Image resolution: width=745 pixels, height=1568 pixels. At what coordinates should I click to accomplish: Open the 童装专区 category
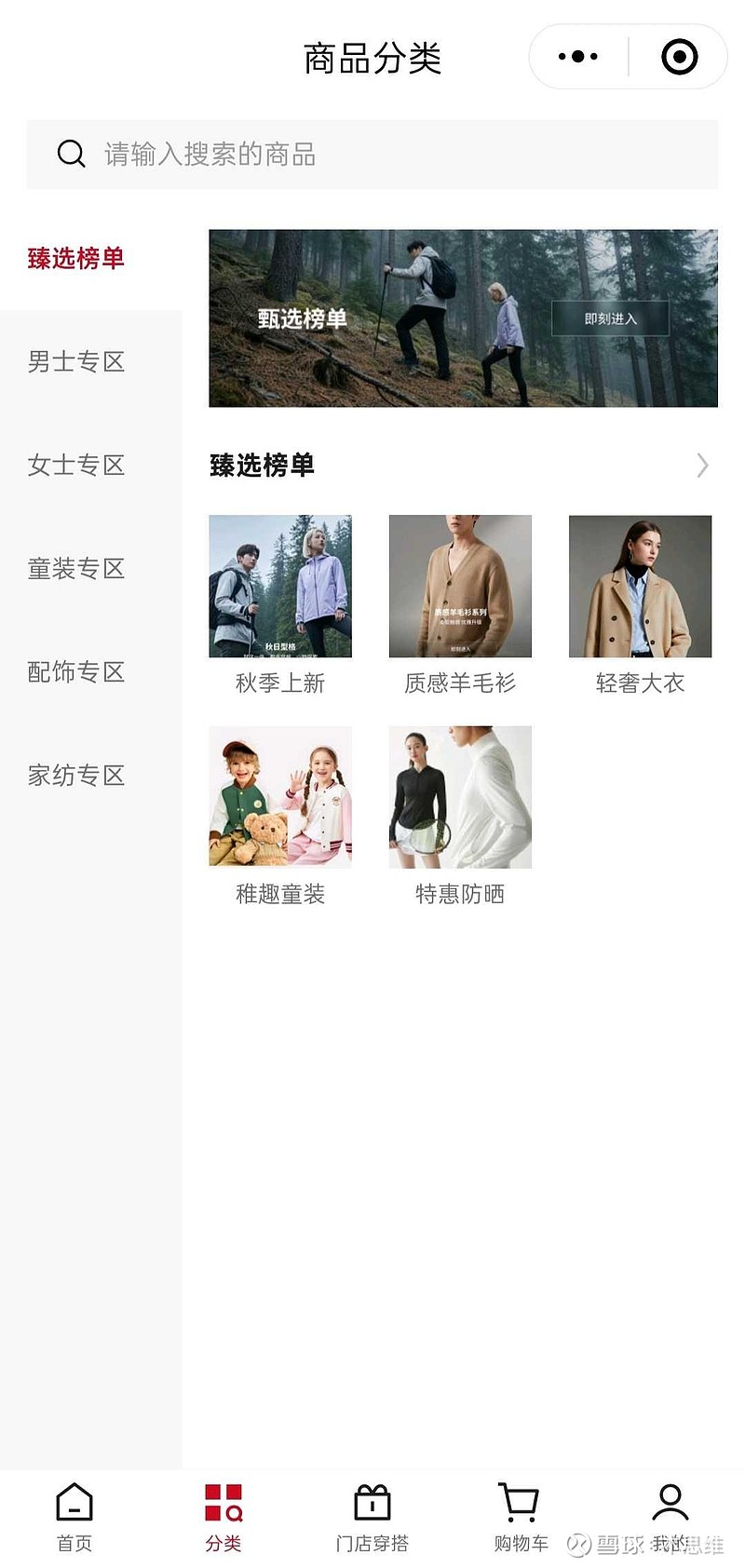click(76, 568)
